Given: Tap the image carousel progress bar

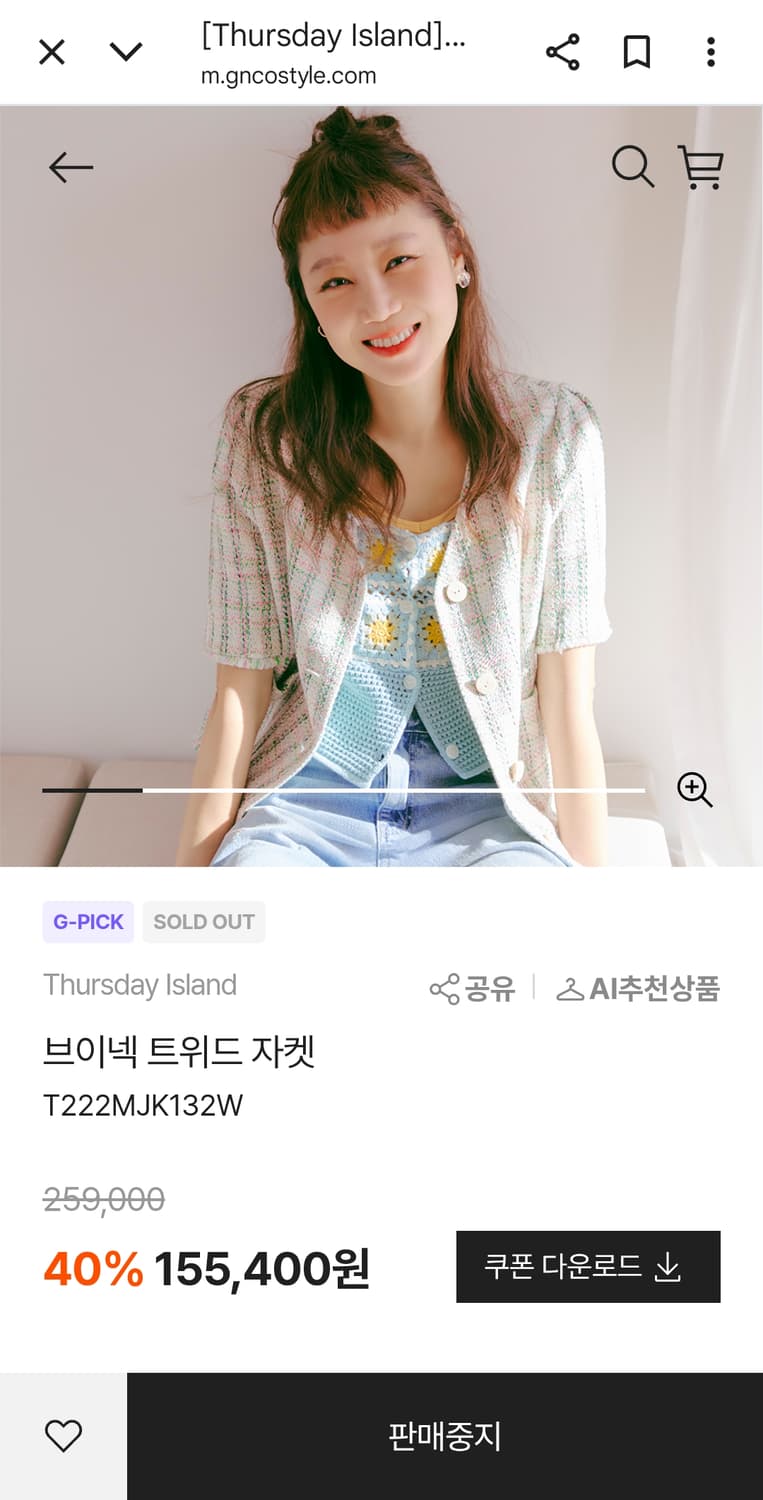Looking at the screenshot, I should point(344,790).
